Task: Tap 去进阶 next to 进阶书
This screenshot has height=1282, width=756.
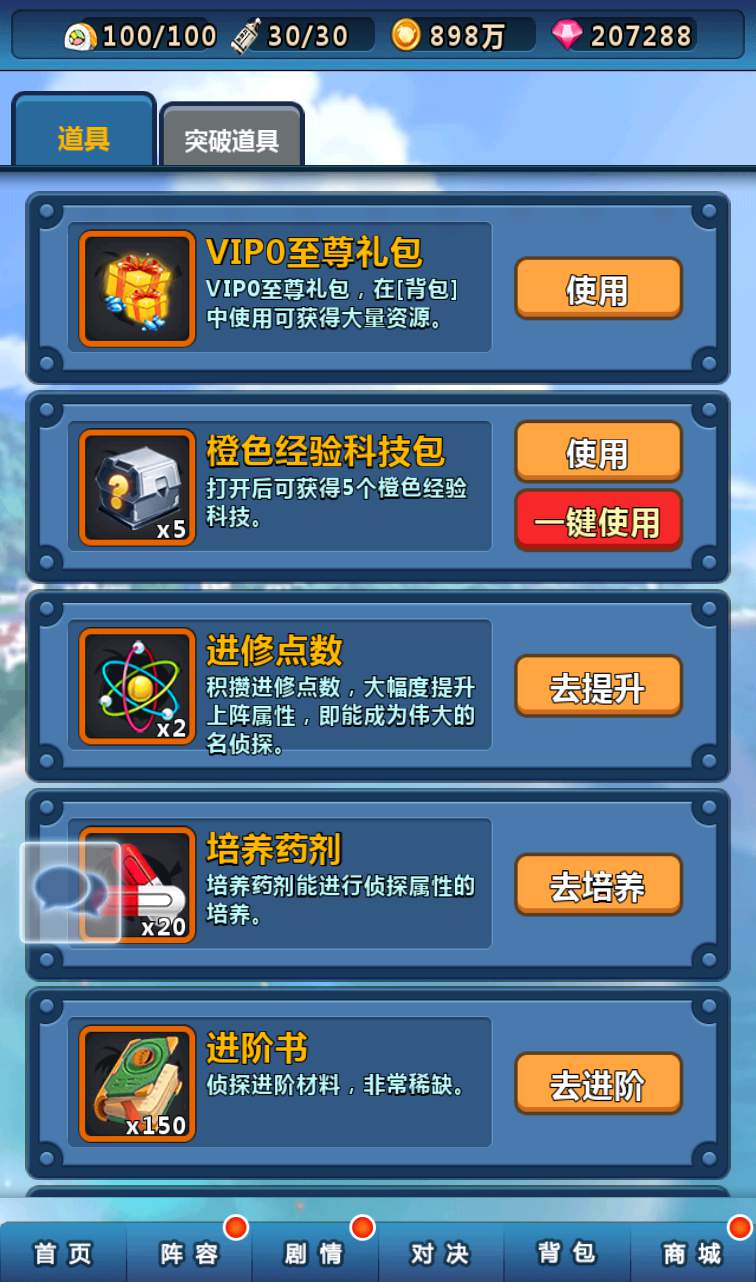Action: coord(598,1084)
